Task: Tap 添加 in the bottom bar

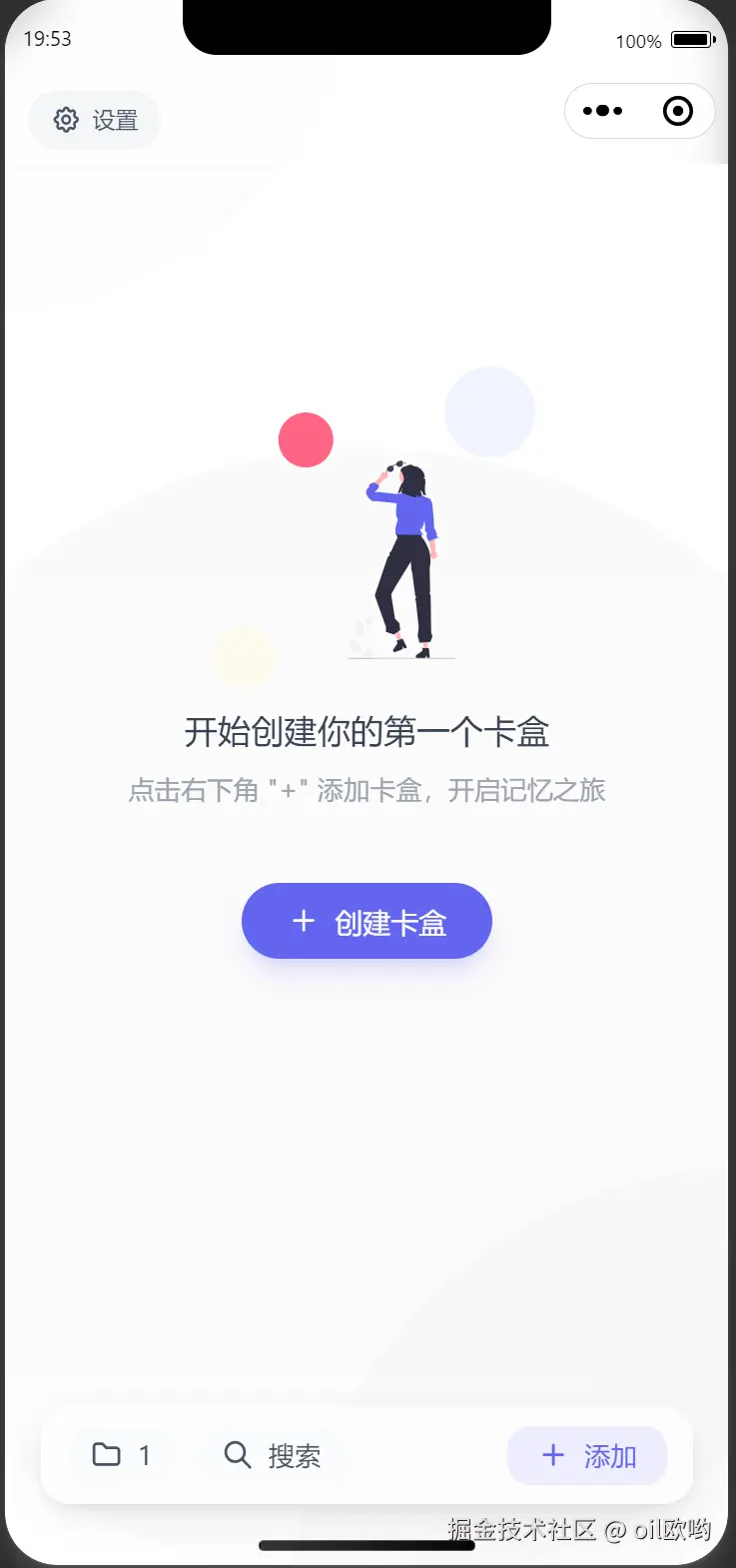Action: tap(587, 1455)
